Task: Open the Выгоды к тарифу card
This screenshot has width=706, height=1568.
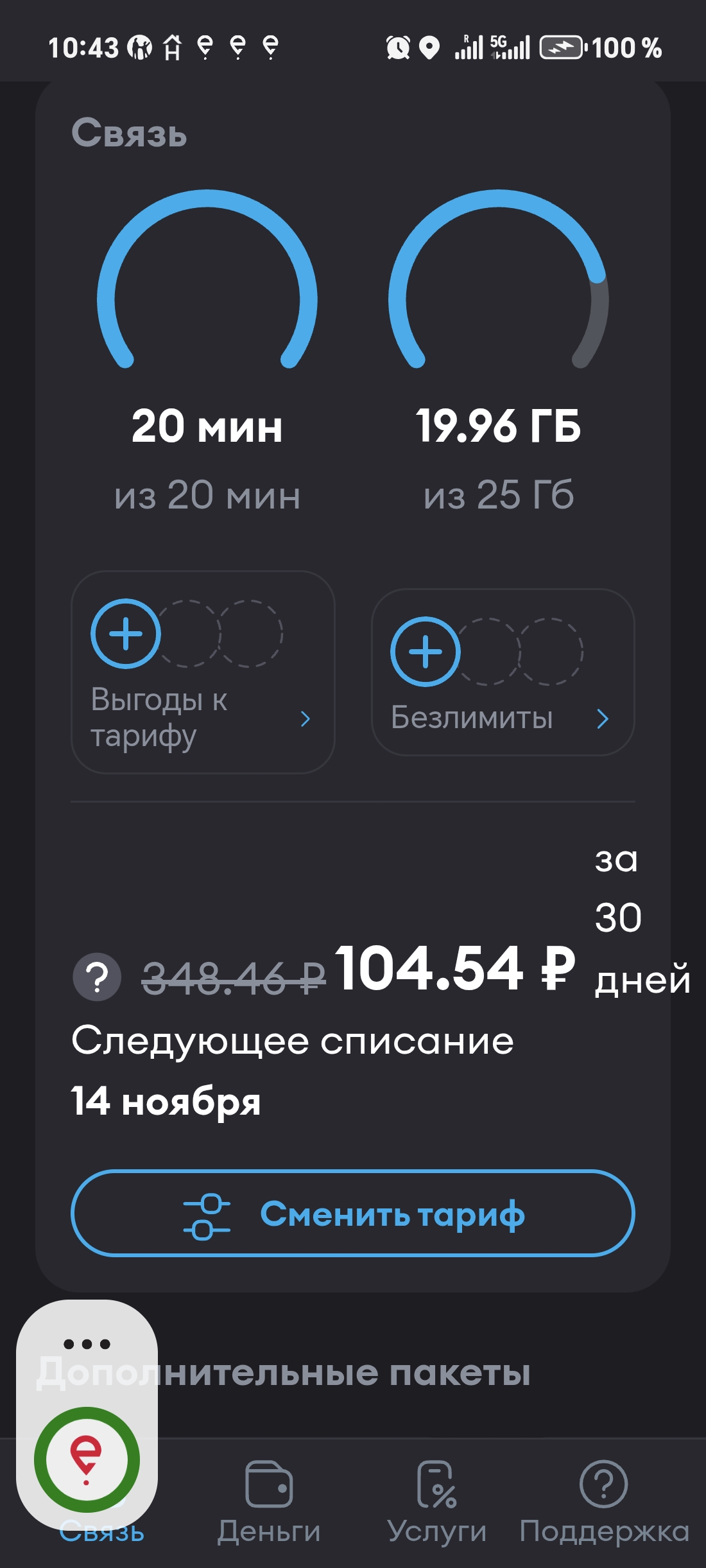Action: click(x=202, y=672)
